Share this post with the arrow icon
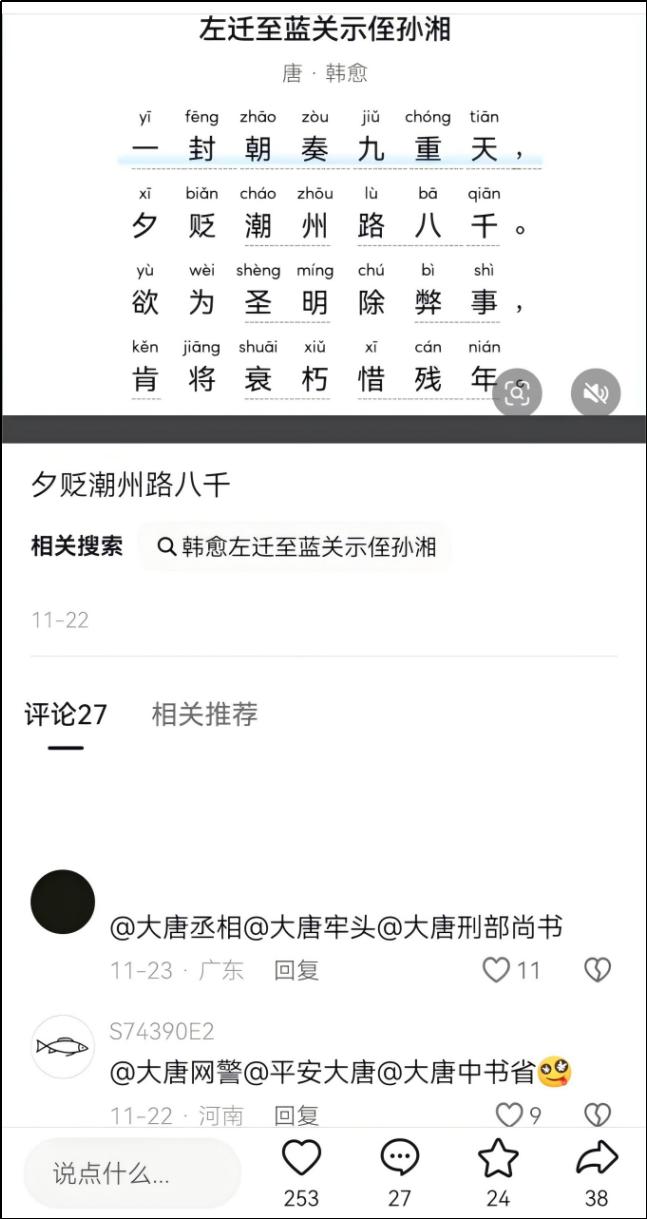The width and height of the screenshot is (647, 1219). pos(597,1159)
